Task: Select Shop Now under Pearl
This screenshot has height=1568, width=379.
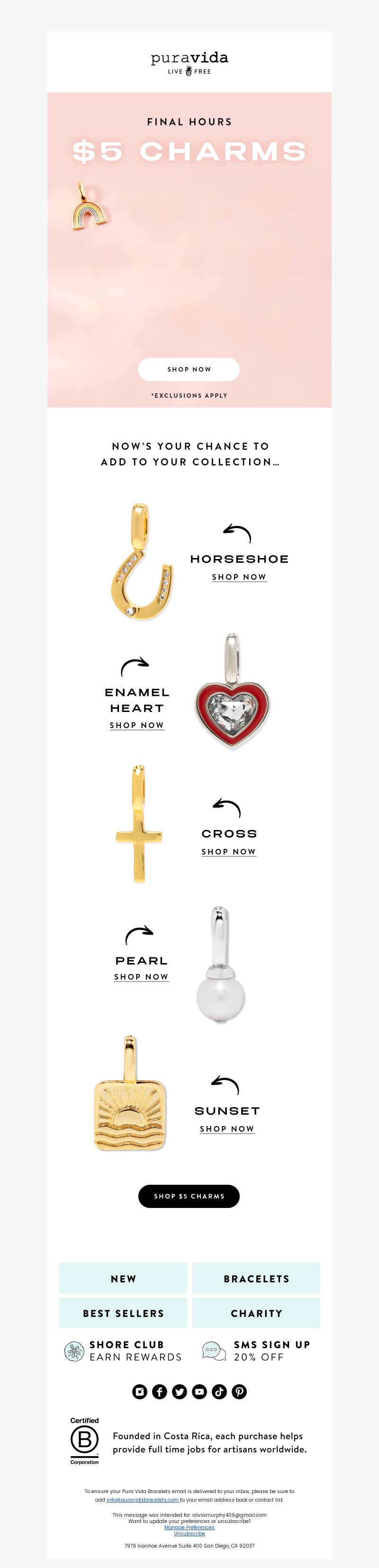Action: (x=141, y=976)
